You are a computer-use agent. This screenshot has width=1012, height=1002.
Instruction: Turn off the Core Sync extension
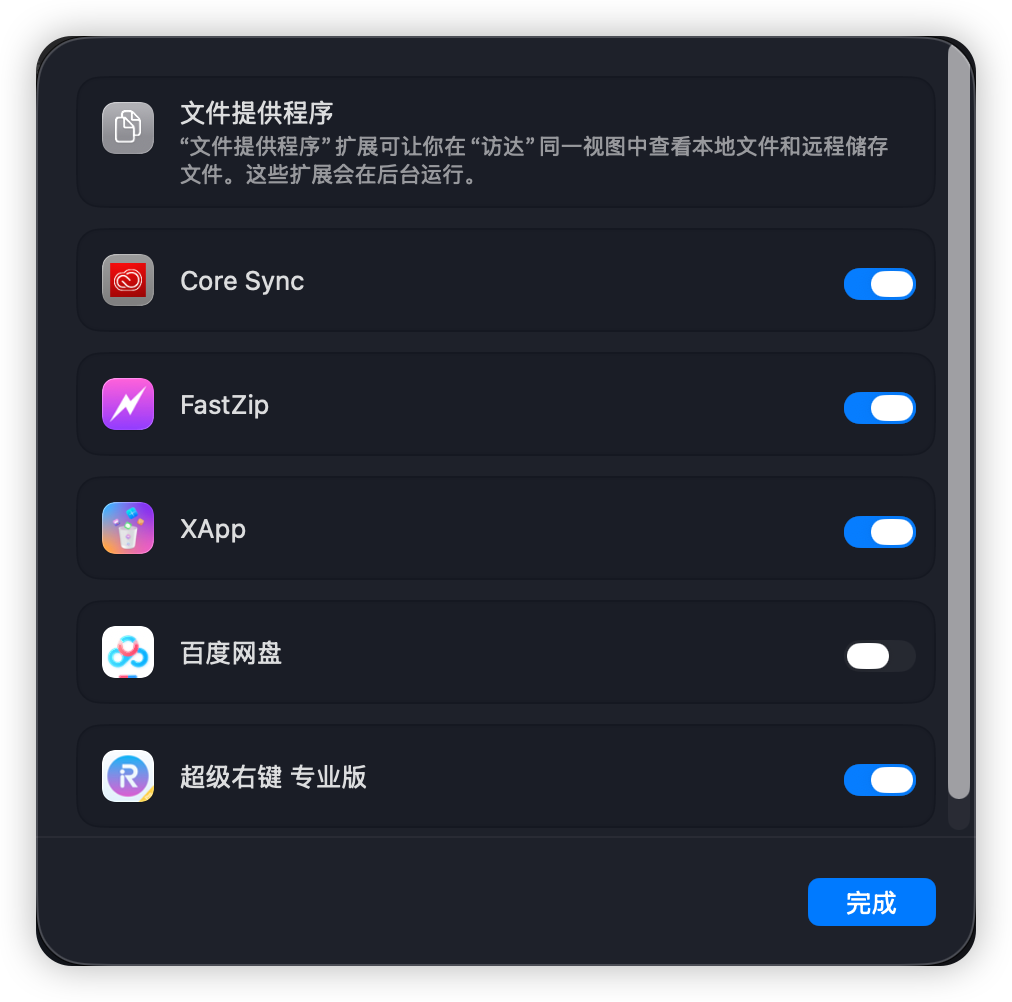pos(879,284)
